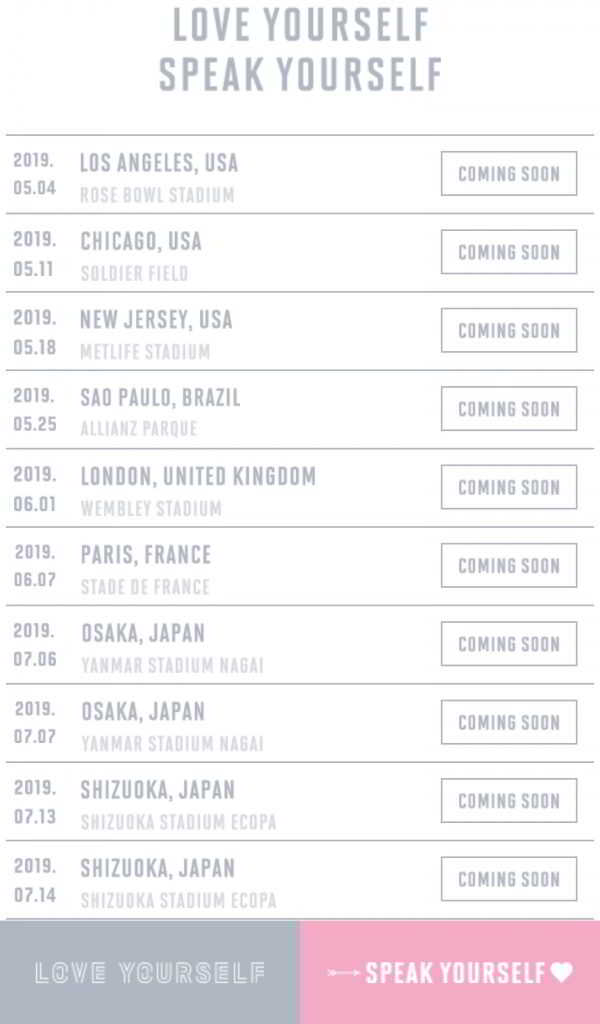Tap Coming Soon for Osaka 07.07 show

tap(508, 722)
